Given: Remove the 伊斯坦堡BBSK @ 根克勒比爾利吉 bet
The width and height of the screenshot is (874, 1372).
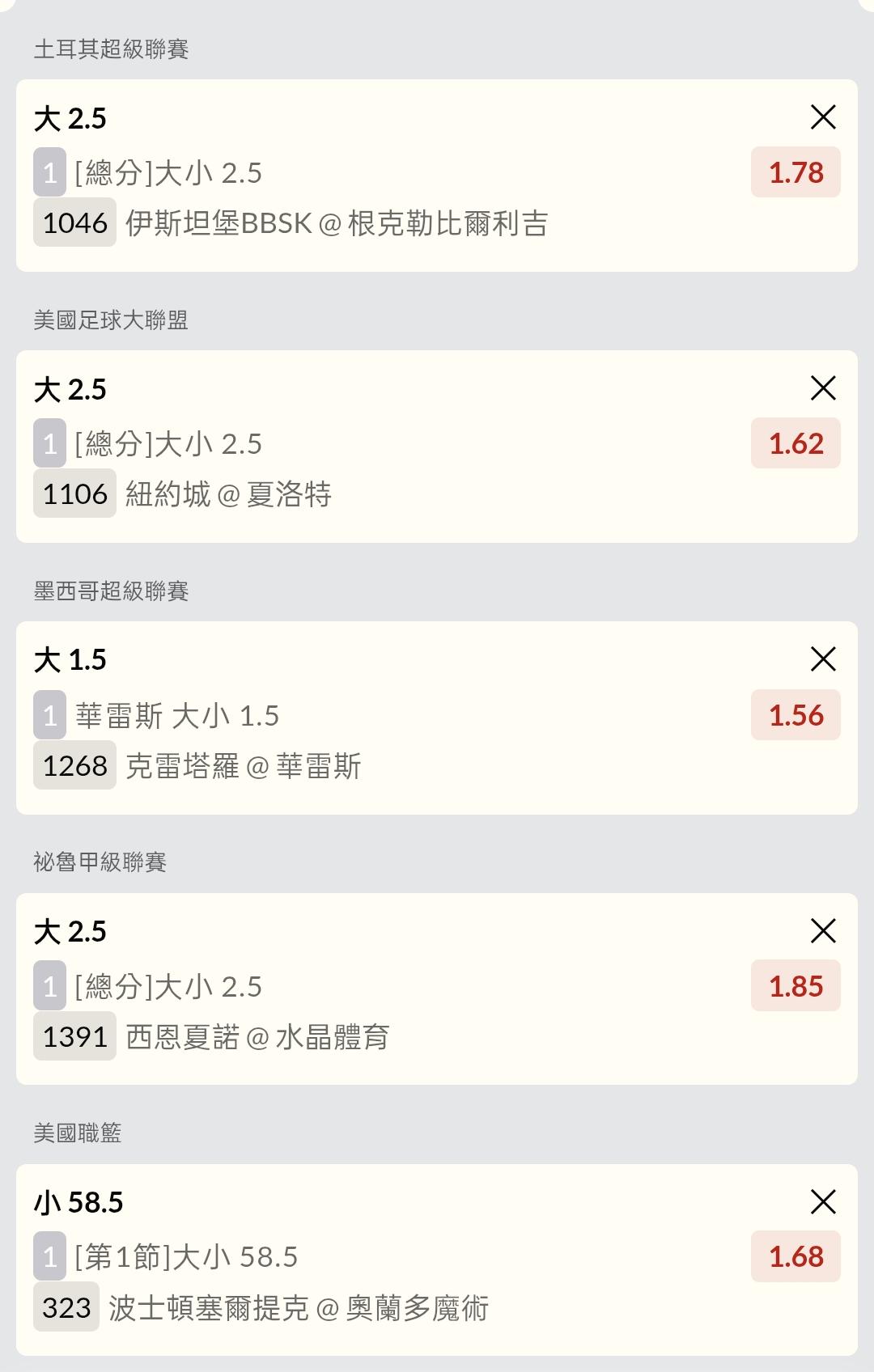Looking at the screenshot, I should pos(823,117).
